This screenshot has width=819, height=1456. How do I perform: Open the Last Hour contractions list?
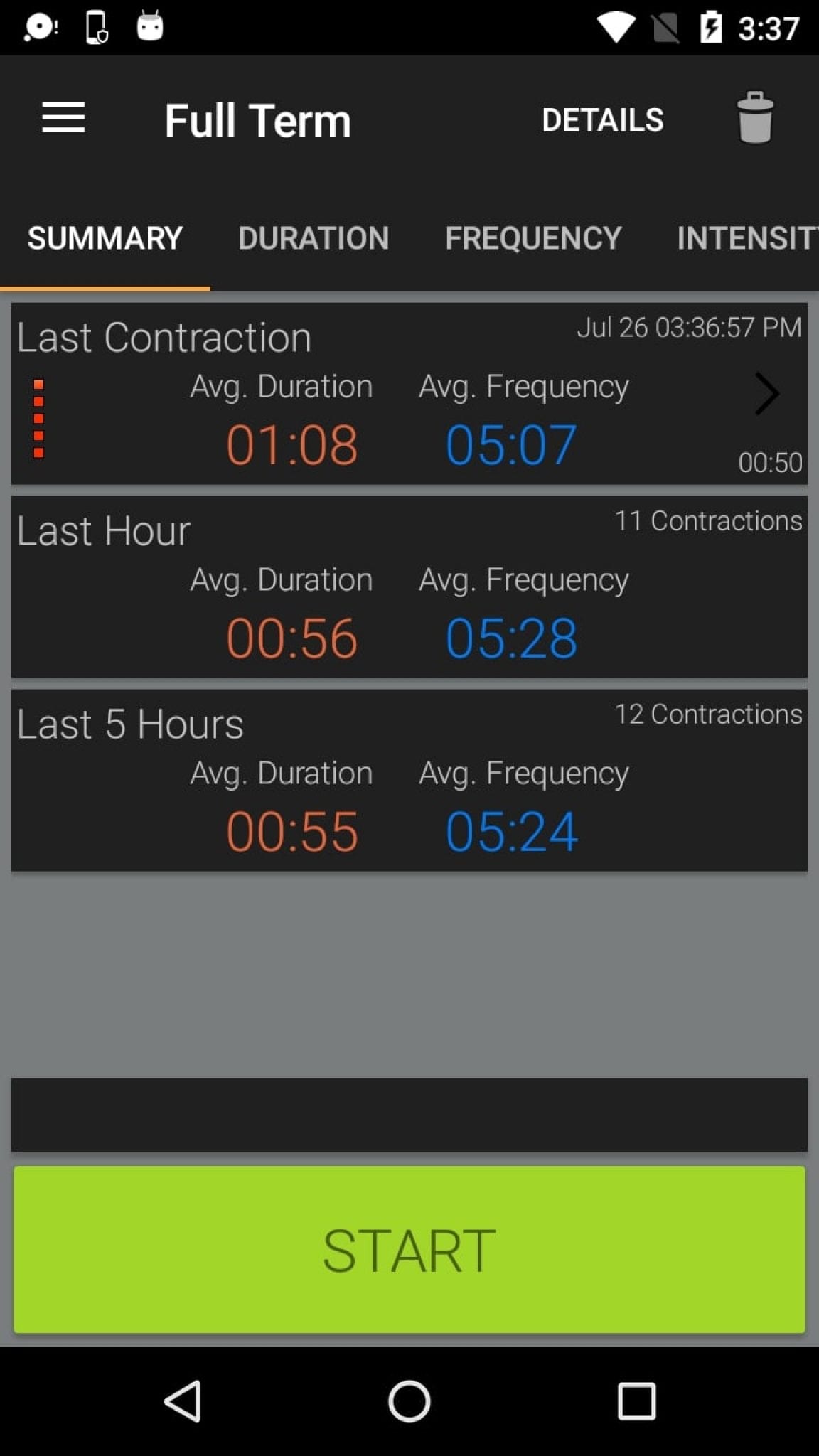point(409,590)
